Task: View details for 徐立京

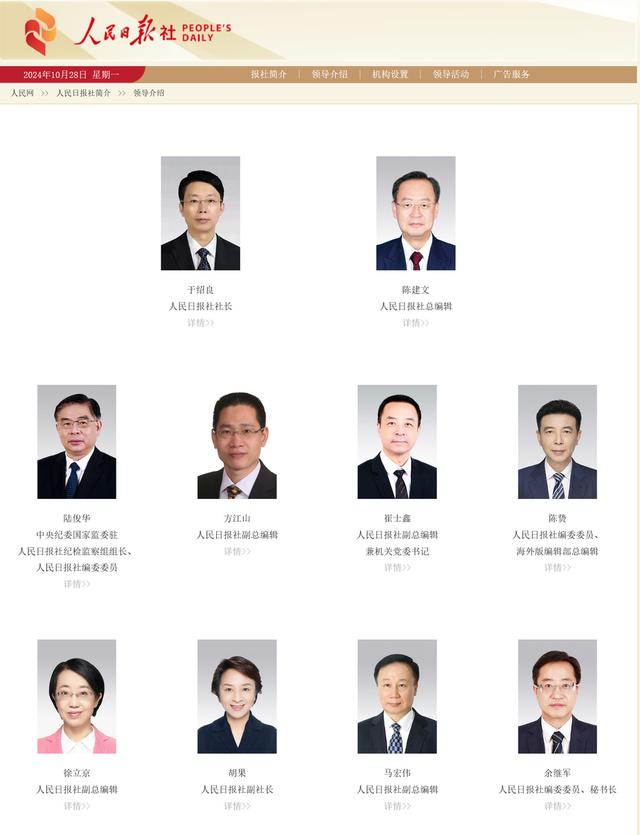Action: 77,806
